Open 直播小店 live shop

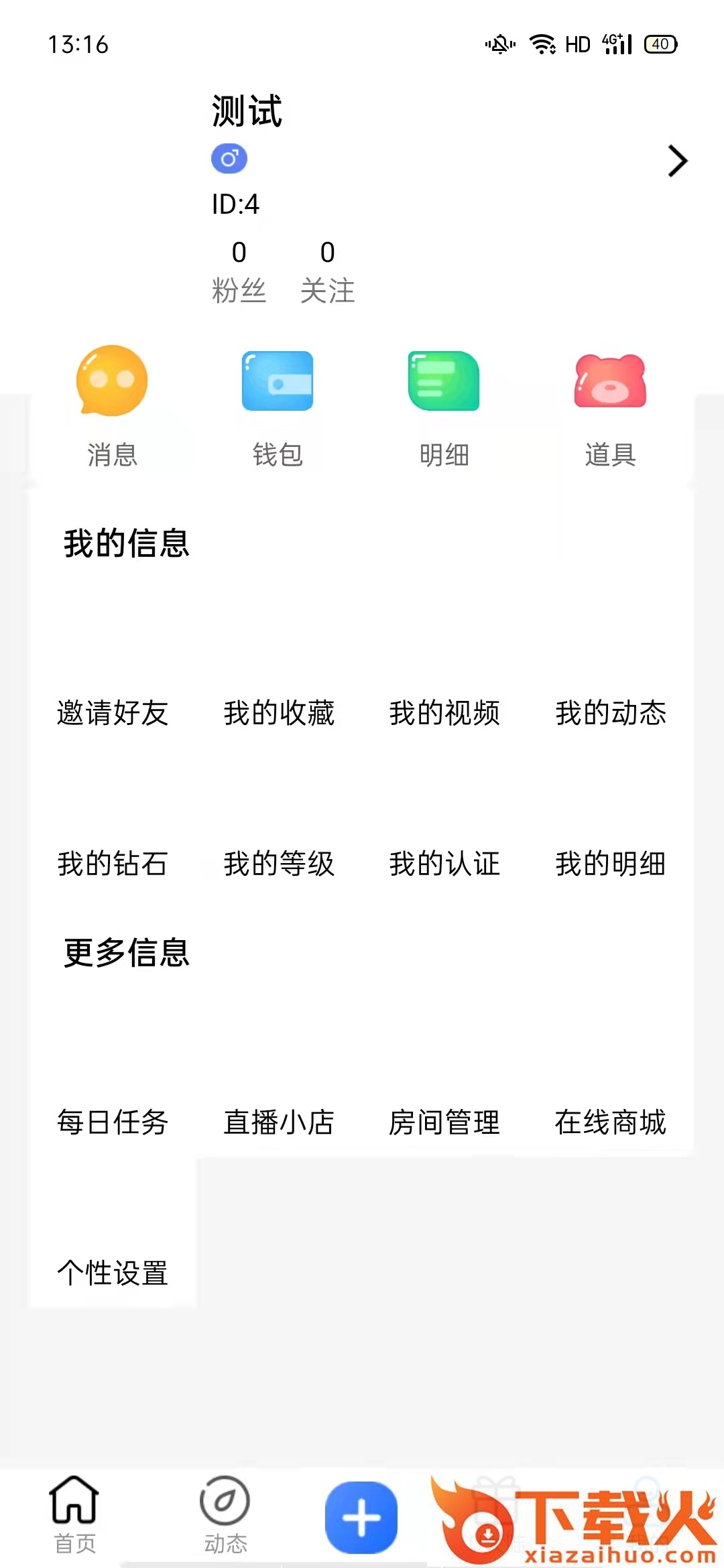[x=279, y=1122]
